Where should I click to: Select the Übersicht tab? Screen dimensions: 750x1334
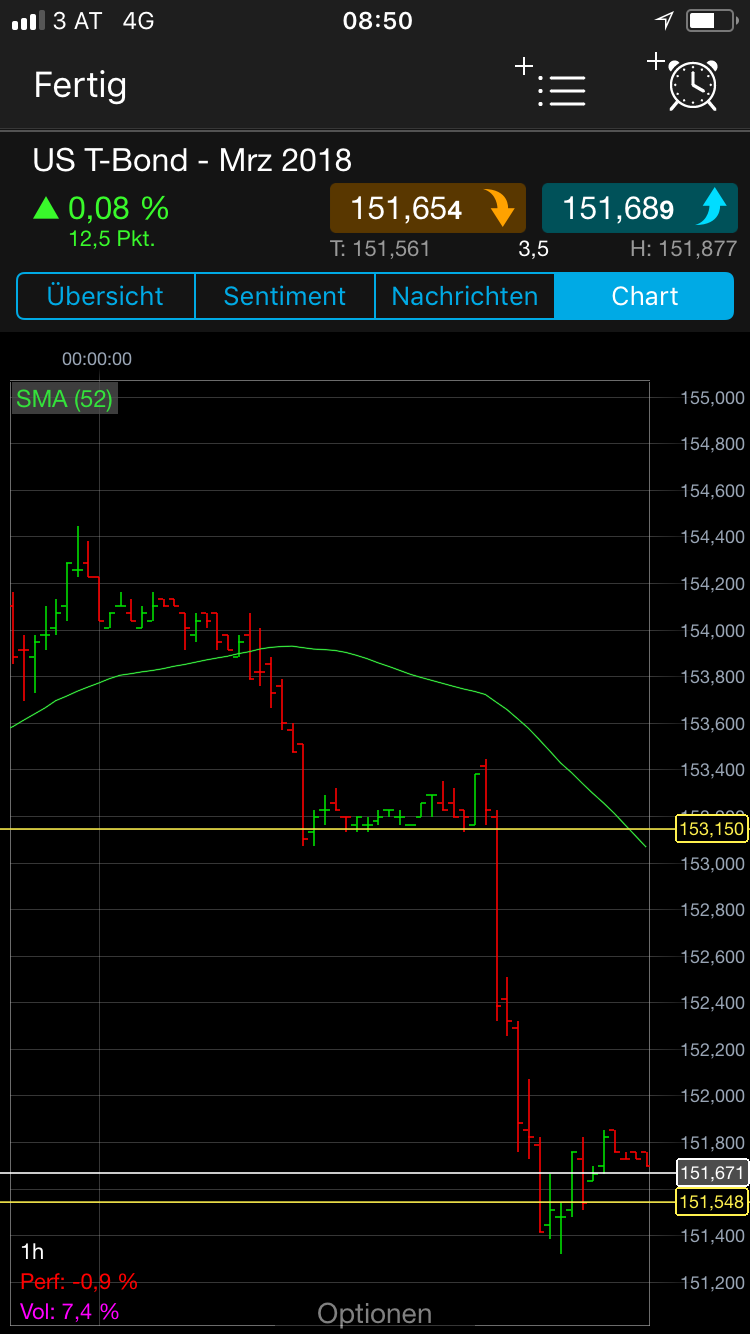105,296
